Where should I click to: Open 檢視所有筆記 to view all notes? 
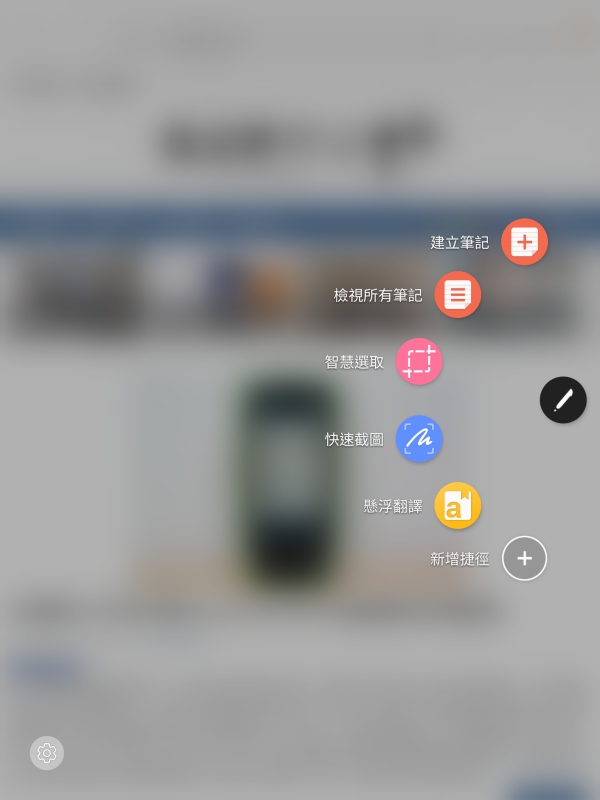tap(458, 295)
